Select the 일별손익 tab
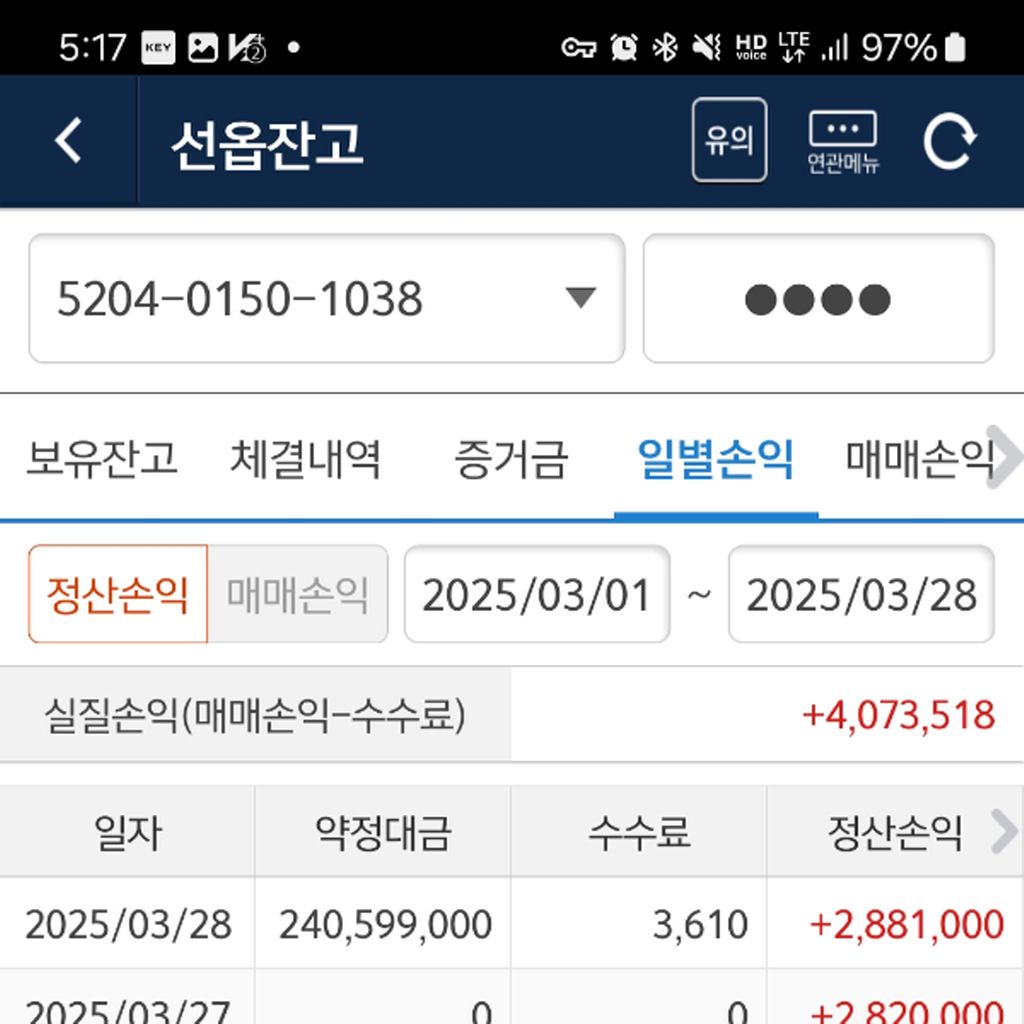Viewport: 1024px width, 1024px height. point(716,459)
